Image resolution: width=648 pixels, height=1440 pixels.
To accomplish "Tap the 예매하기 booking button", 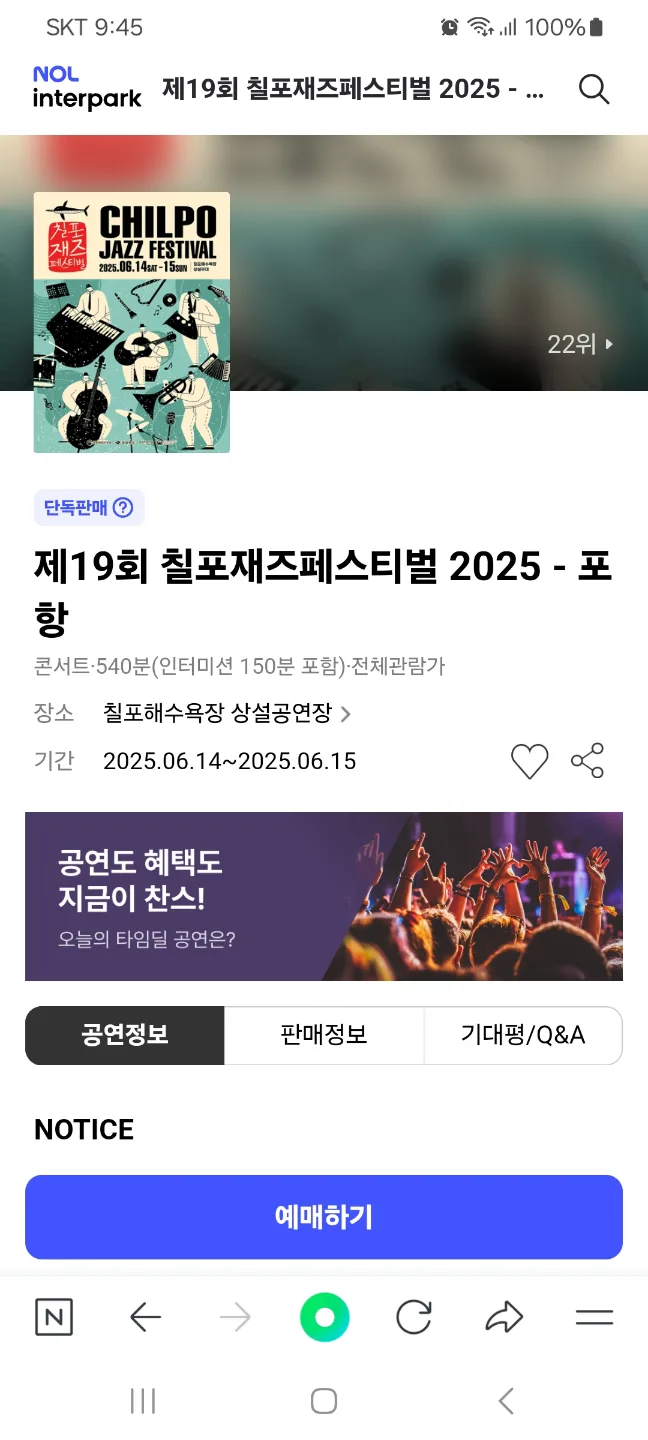I will pyautogui.click(x=324, y=1216).
